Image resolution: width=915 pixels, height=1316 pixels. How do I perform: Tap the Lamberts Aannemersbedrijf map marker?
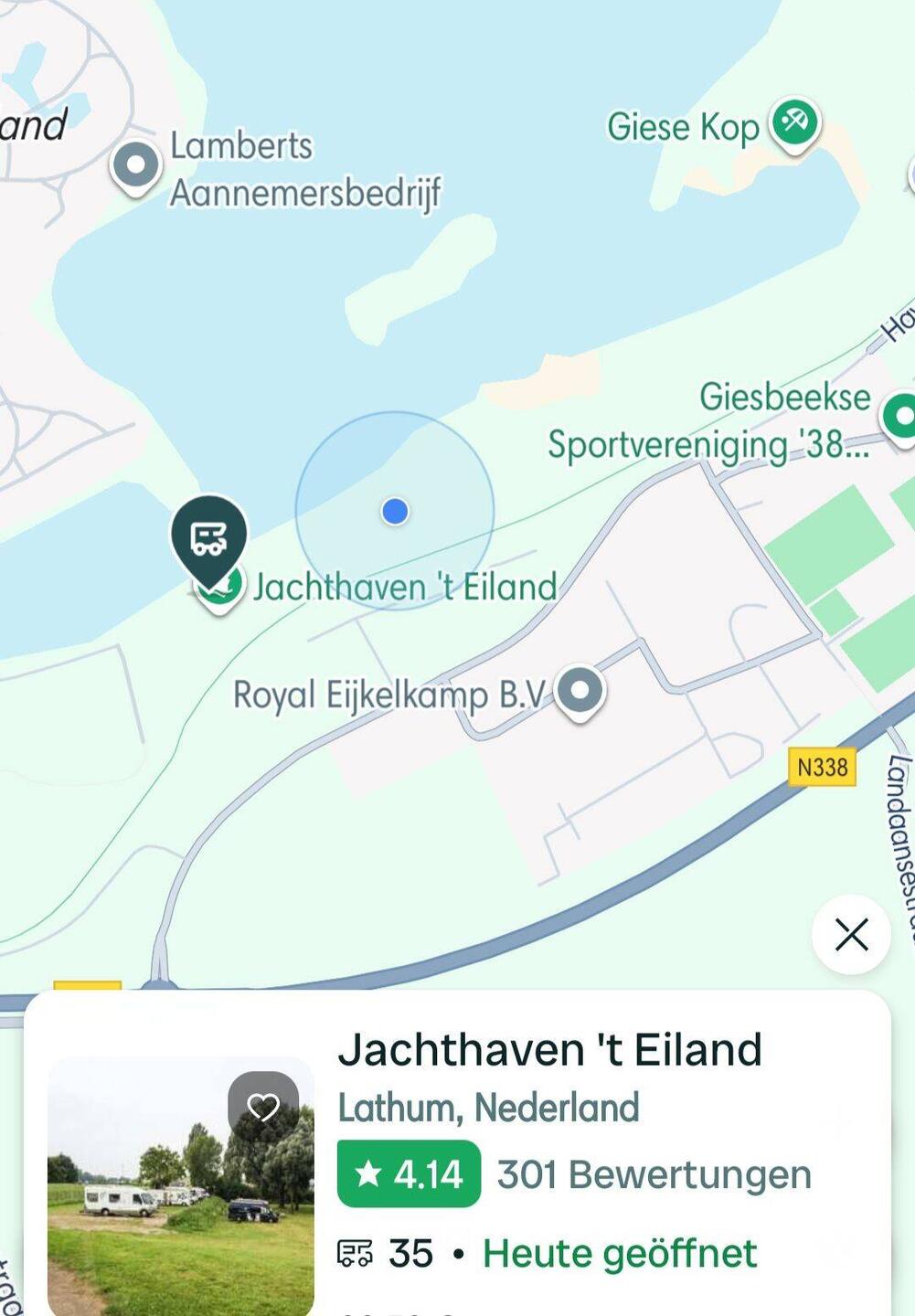136,166
